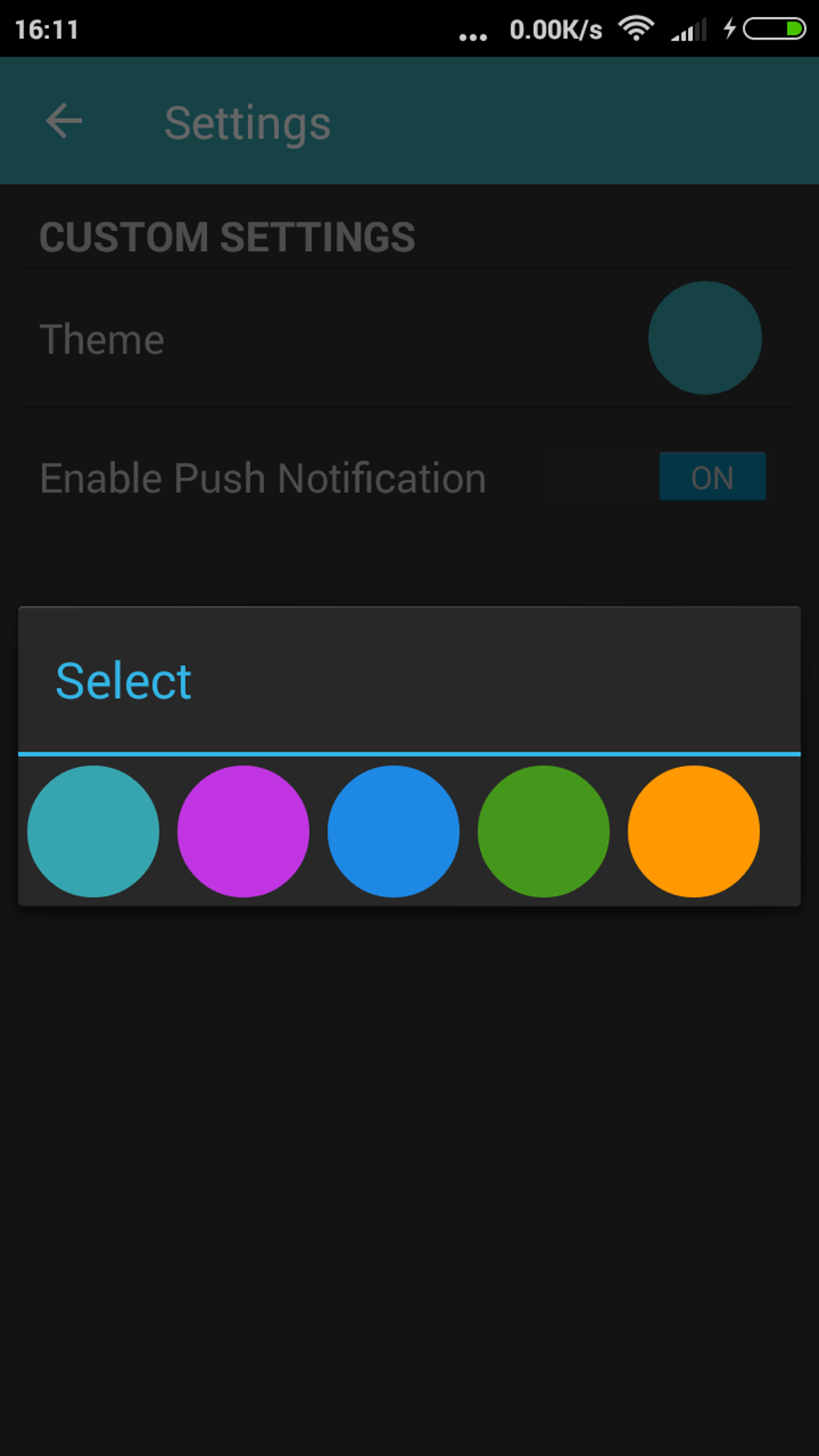
Task: Choose the purple theme color
Action: [x=243, y=830]
